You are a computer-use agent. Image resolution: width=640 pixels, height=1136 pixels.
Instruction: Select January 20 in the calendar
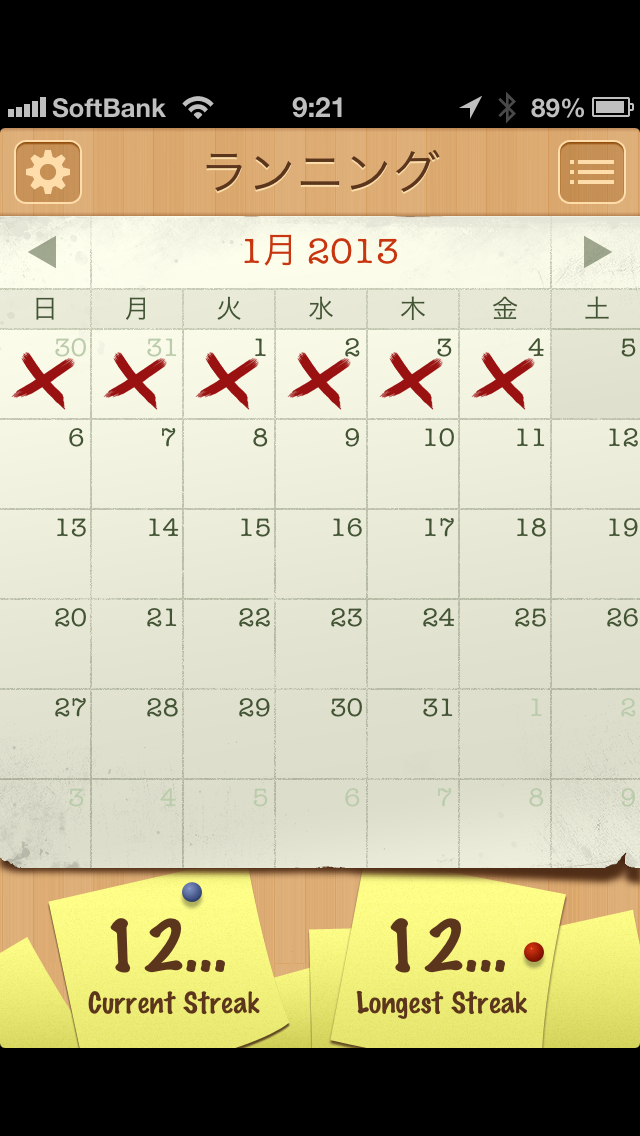click(x=45, y=644)
